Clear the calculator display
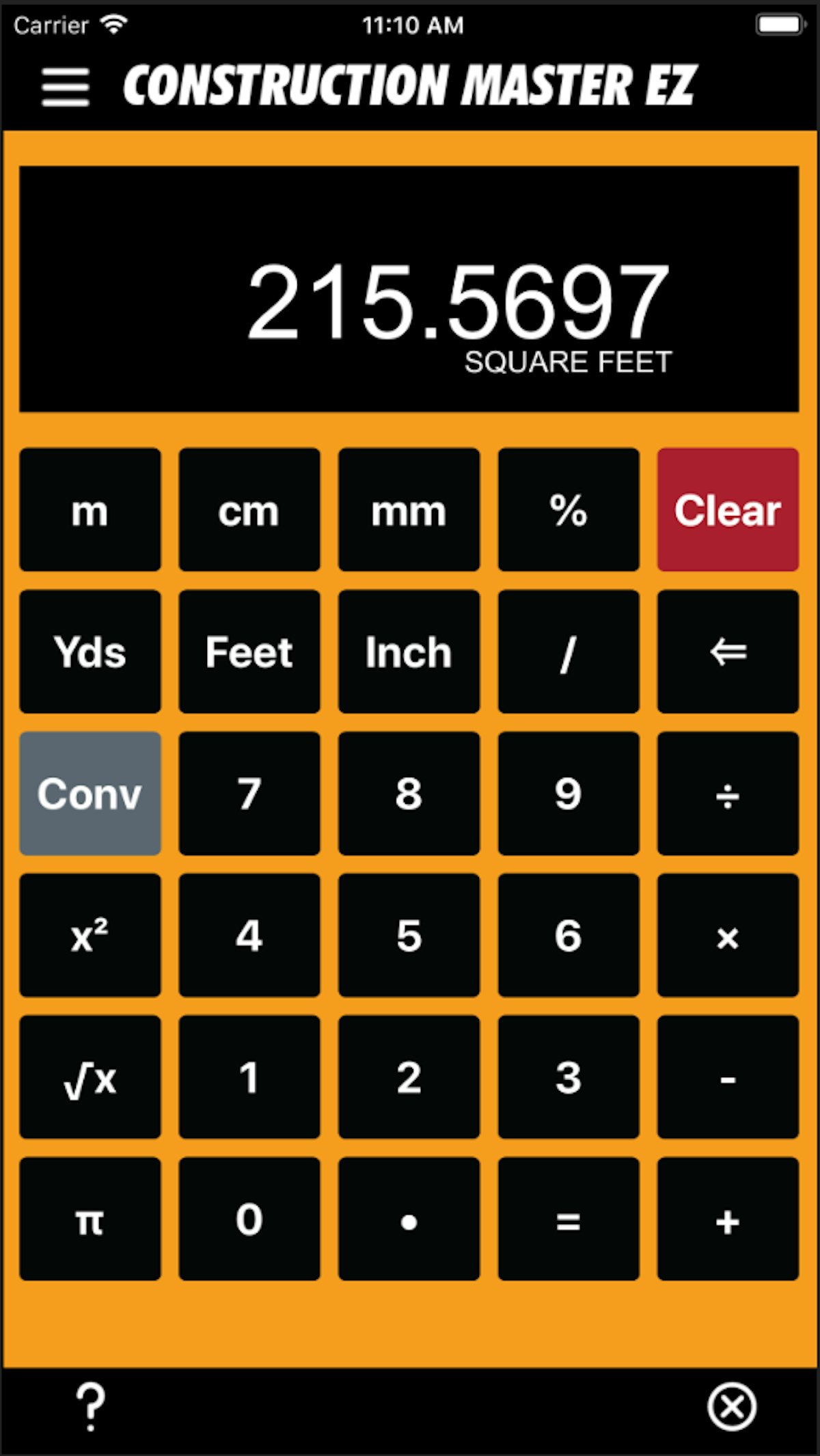The height and width of the screenshot is (1456, 820). click(728, 510)
